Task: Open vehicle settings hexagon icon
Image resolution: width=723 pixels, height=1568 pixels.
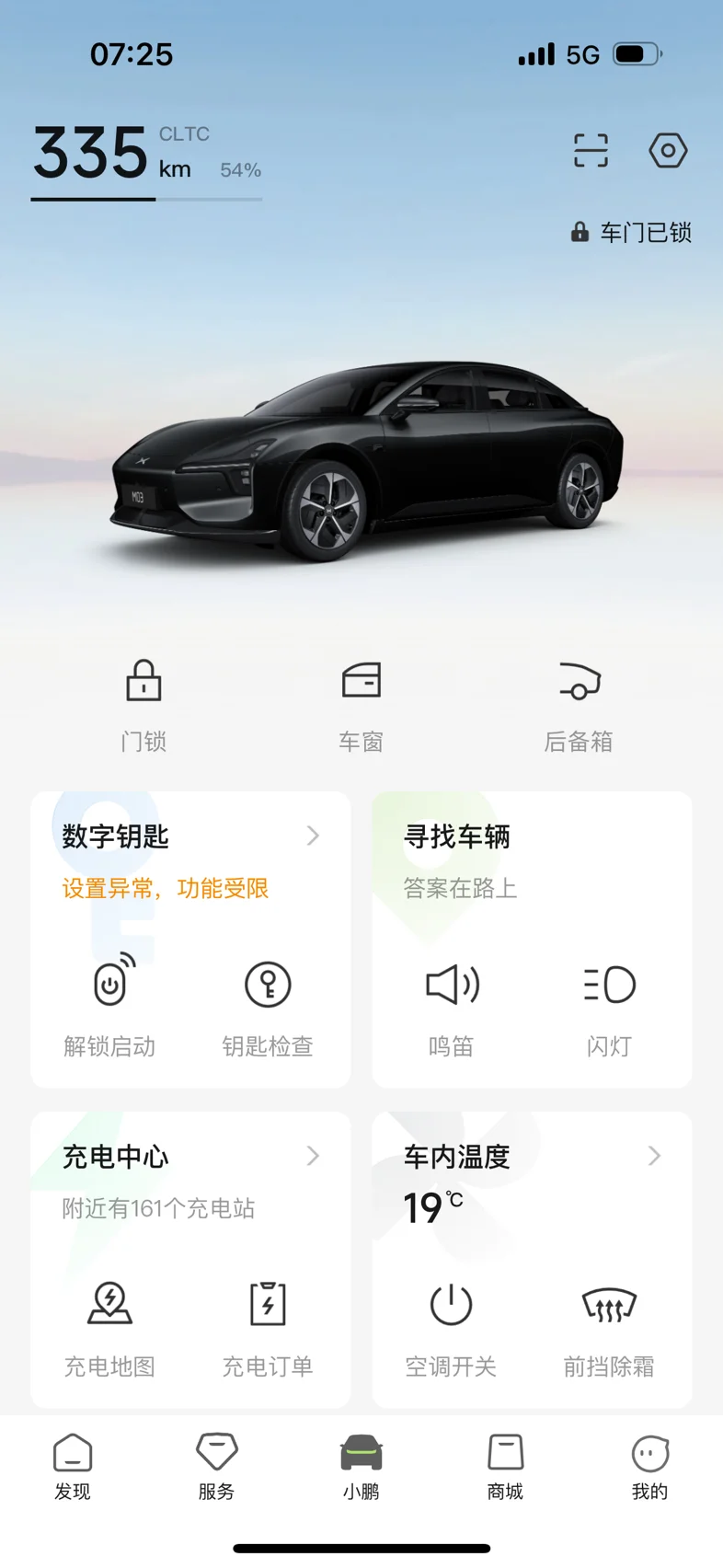Action: [668, 150]
